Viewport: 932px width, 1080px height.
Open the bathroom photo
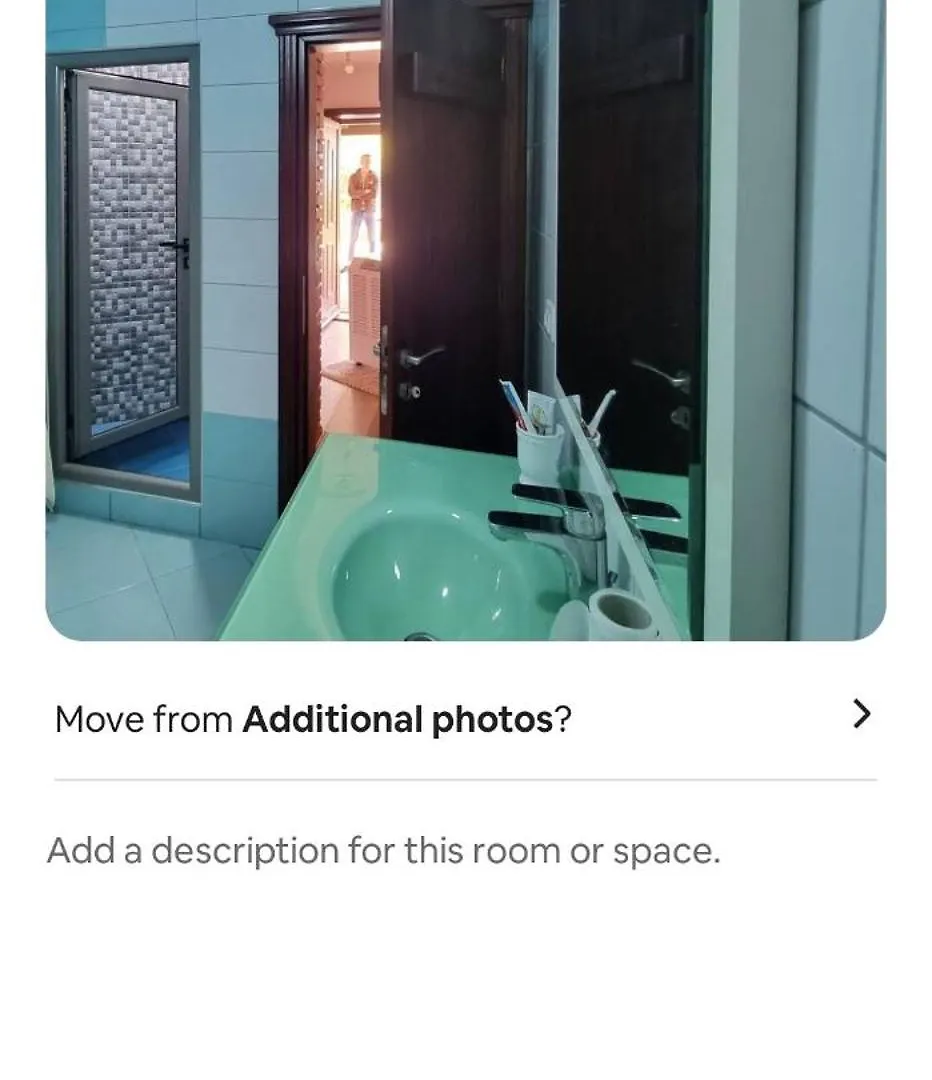[x=466, y=320]
